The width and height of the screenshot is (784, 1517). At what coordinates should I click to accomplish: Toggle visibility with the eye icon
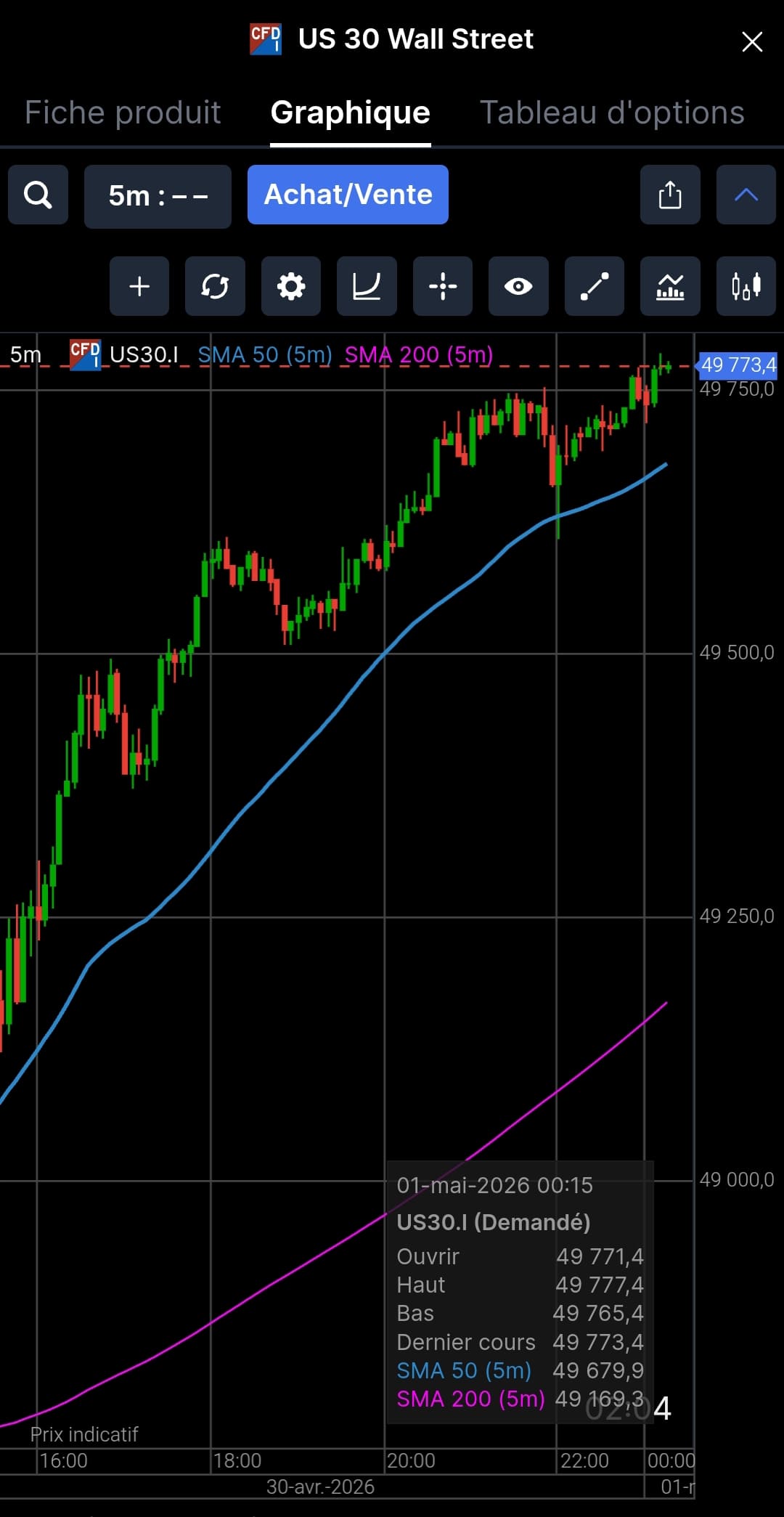point(518,286)
